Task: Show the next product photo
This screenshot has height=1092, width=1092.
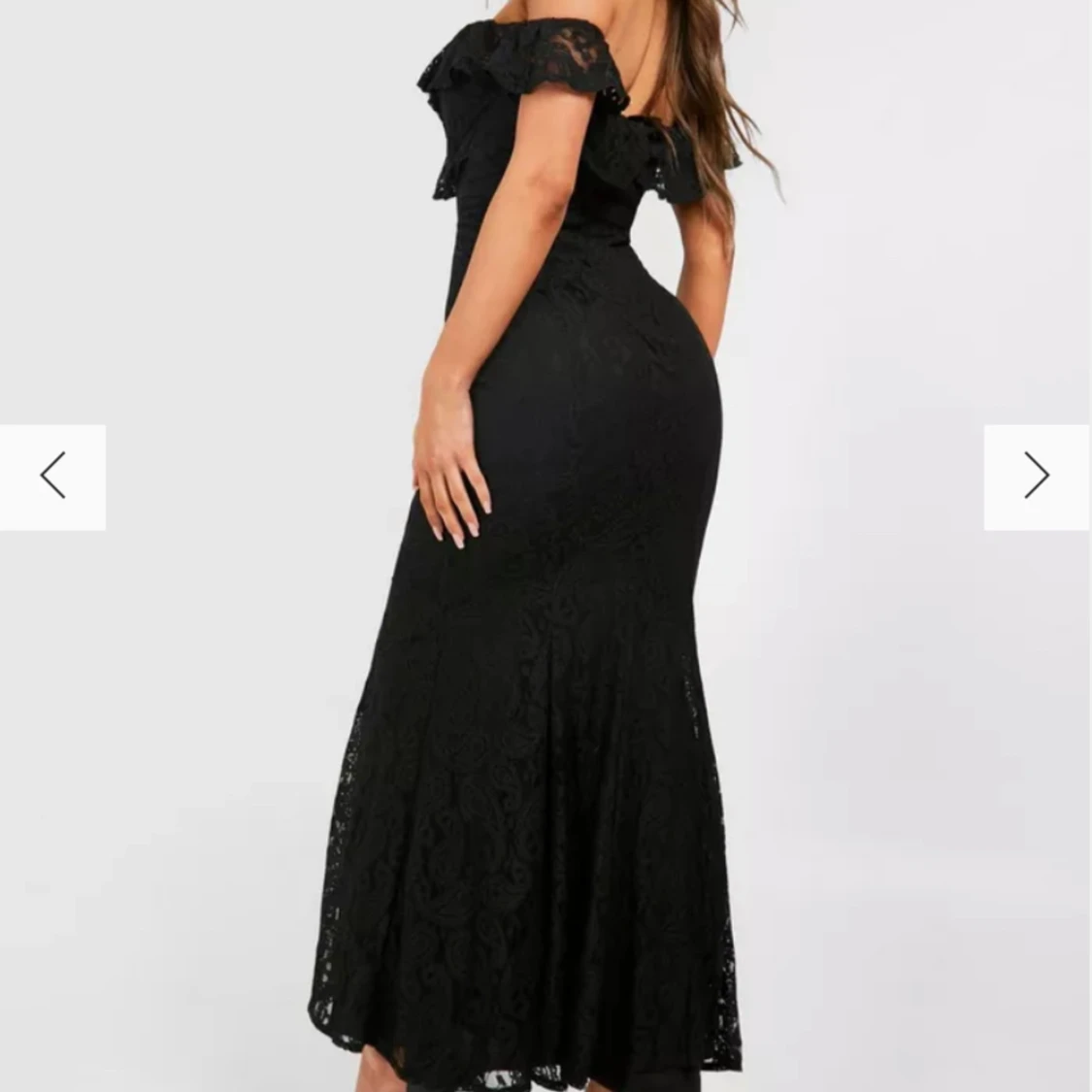Action: pyautogui.click(x=1037, y=477)
